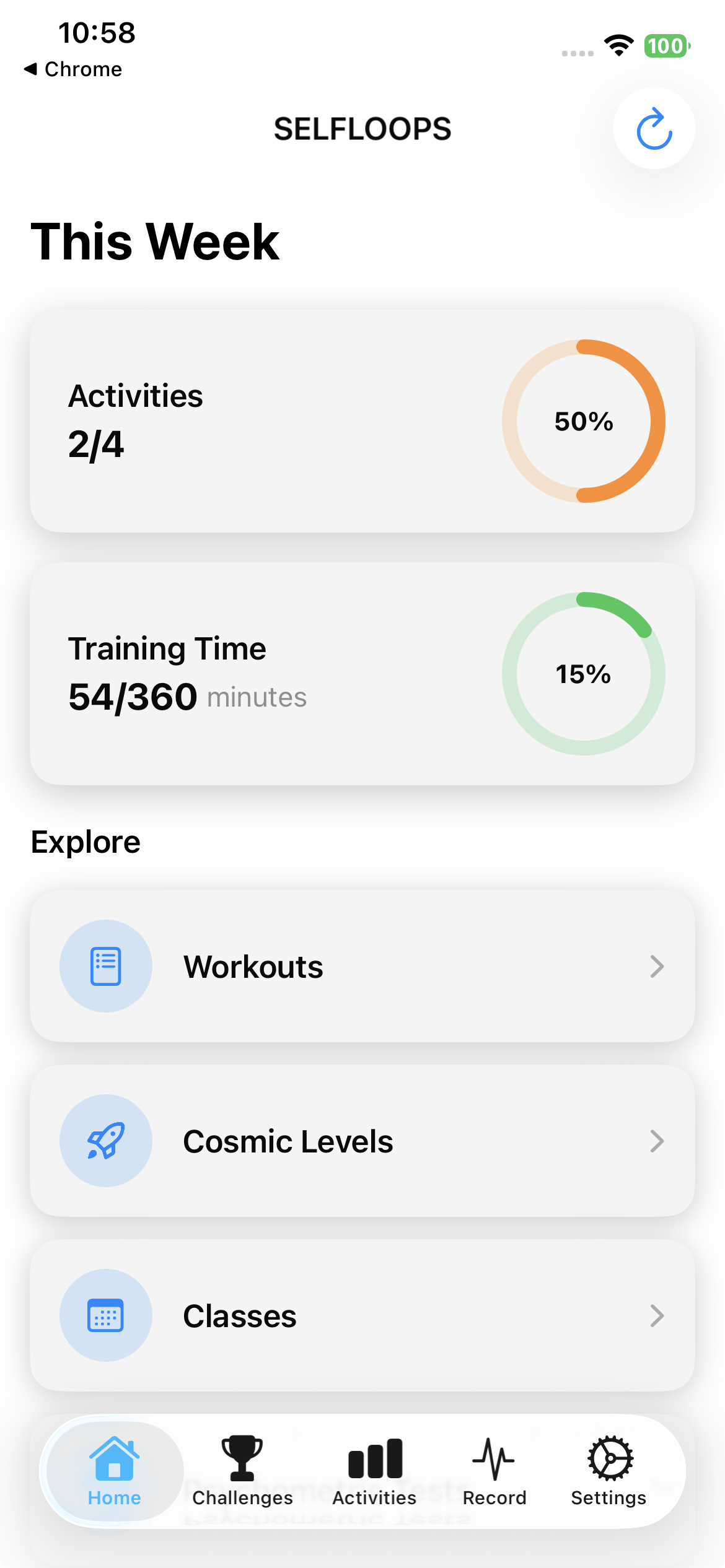Viewport: 725px width, 1568px height.
Task: Go to the Record tab
Action: click(494, 1470)
